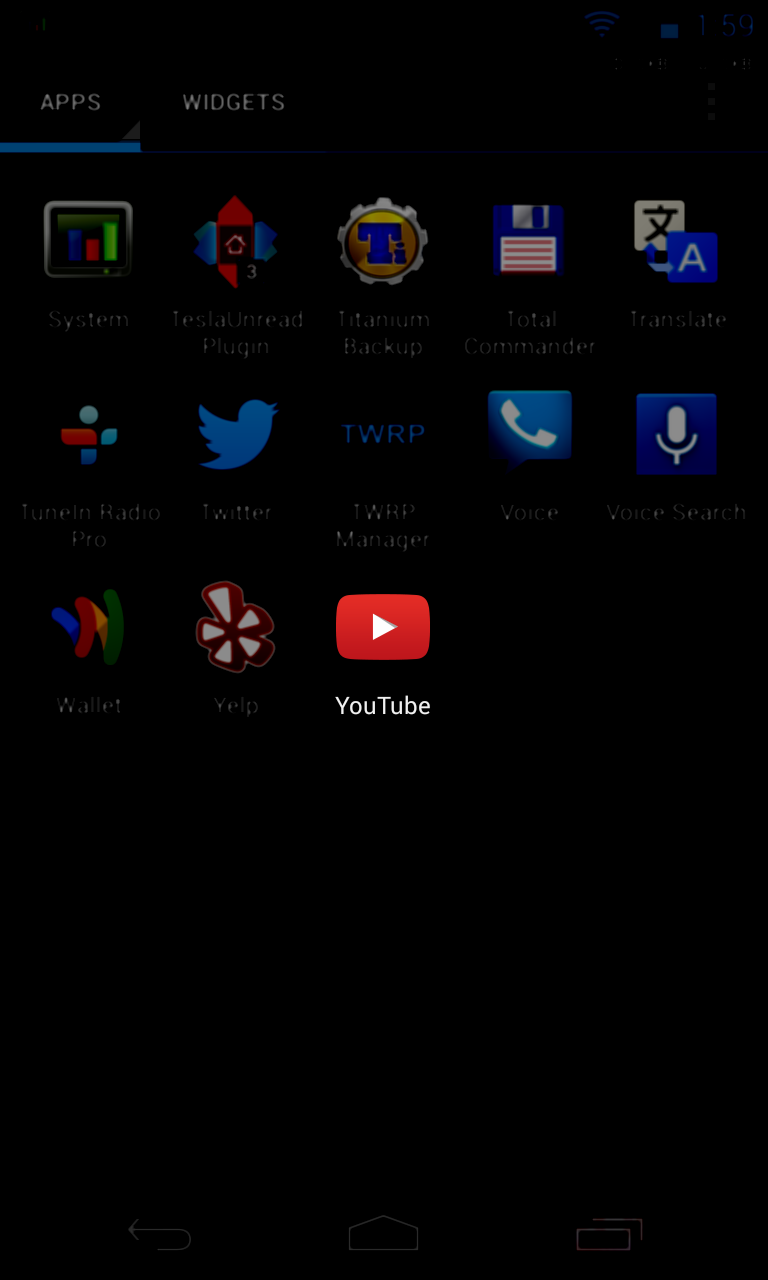Screen dimensions: 768x1280
Task: Switch to the WIDGETS tab
Action: click(x=233, y=101)
